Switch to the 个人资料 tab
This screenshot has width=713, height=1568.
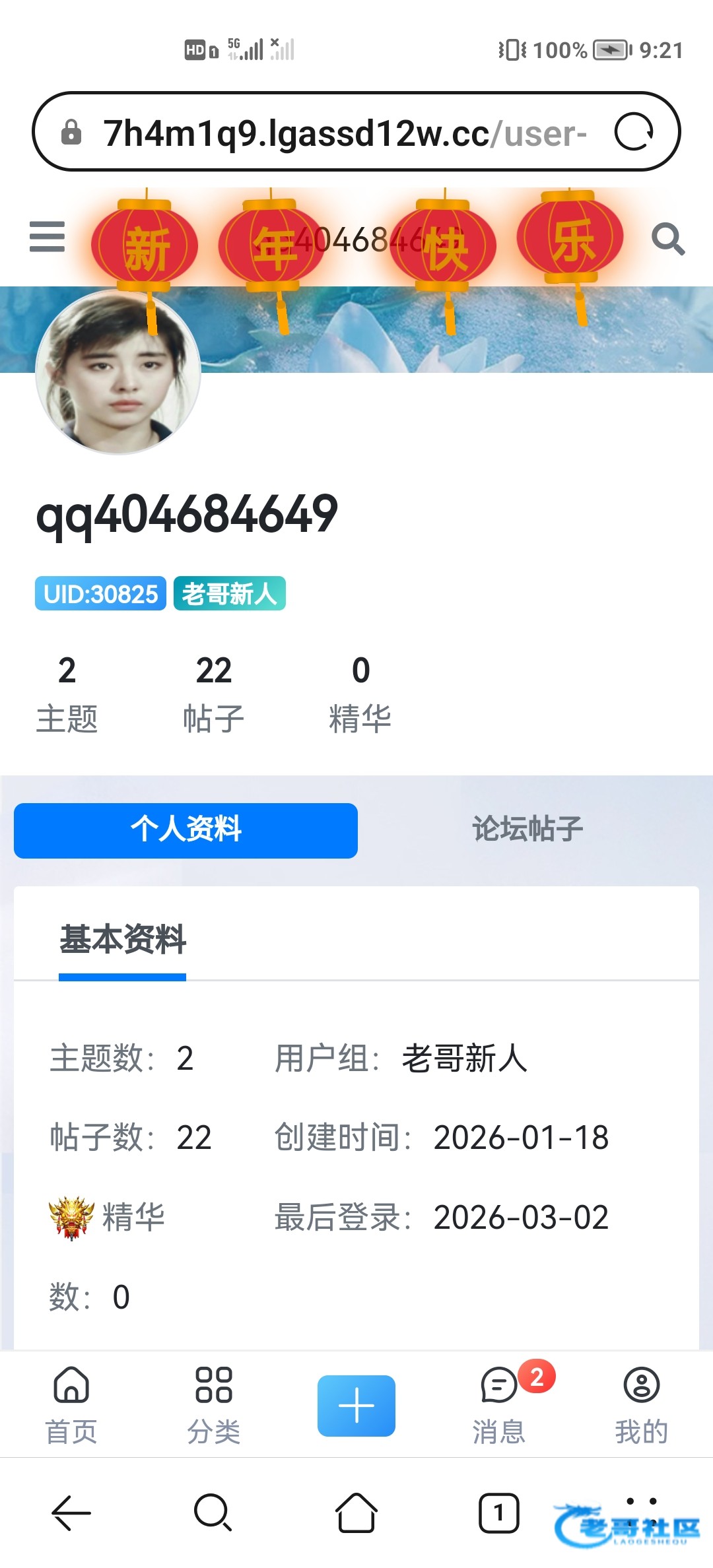tap(186, 830)
